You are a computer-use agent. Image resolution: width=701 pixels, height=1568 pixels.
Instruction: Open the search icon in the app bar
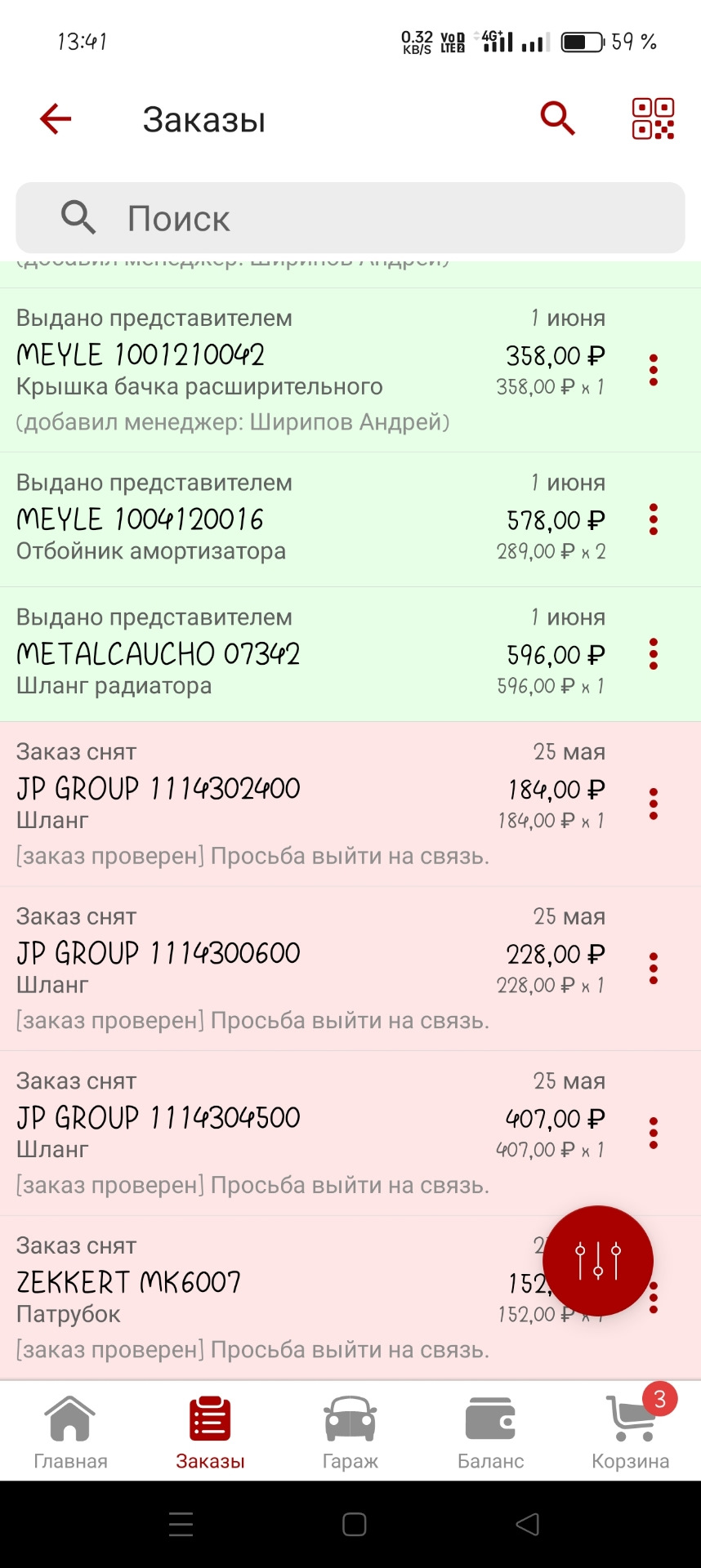[x=558, y=119]
